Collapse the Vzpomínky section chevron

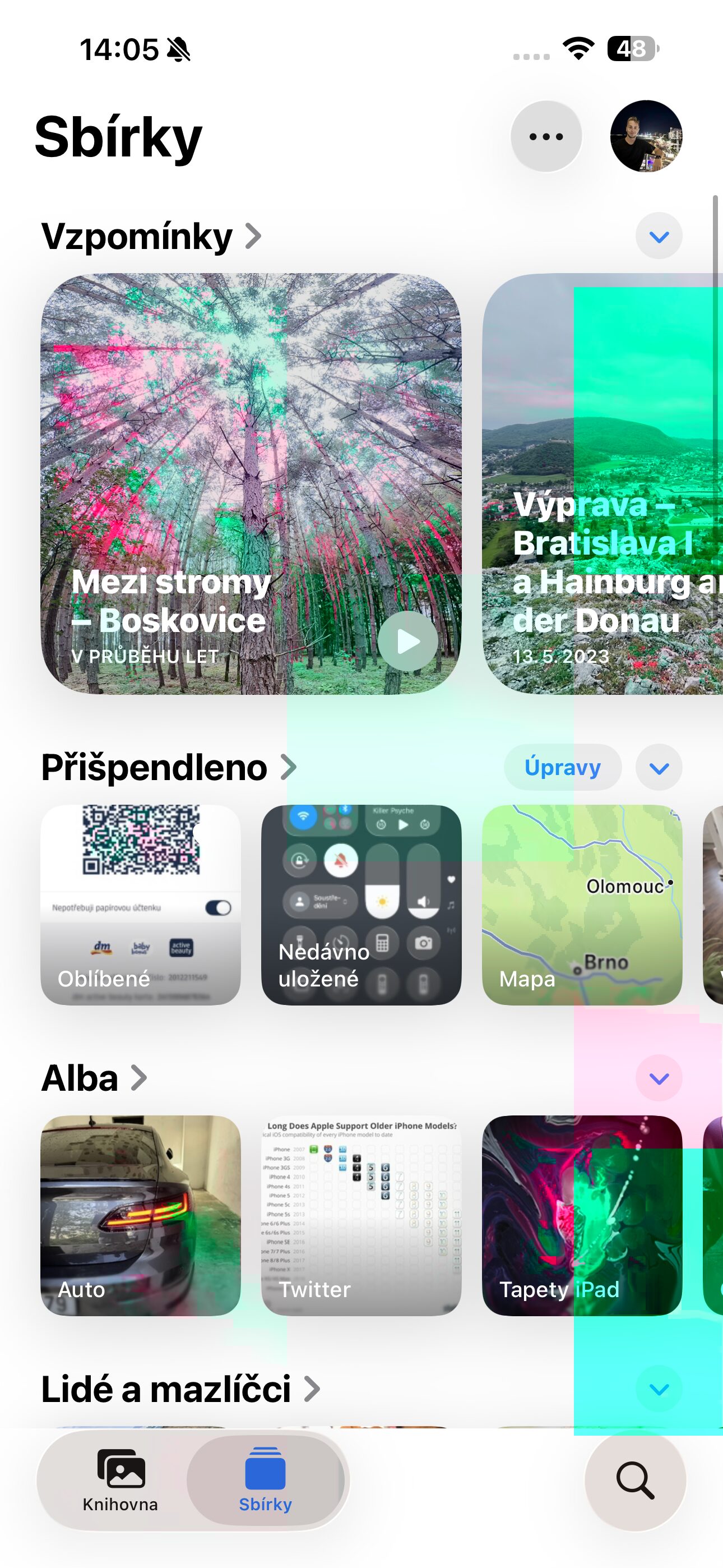(x=659, y=236)
